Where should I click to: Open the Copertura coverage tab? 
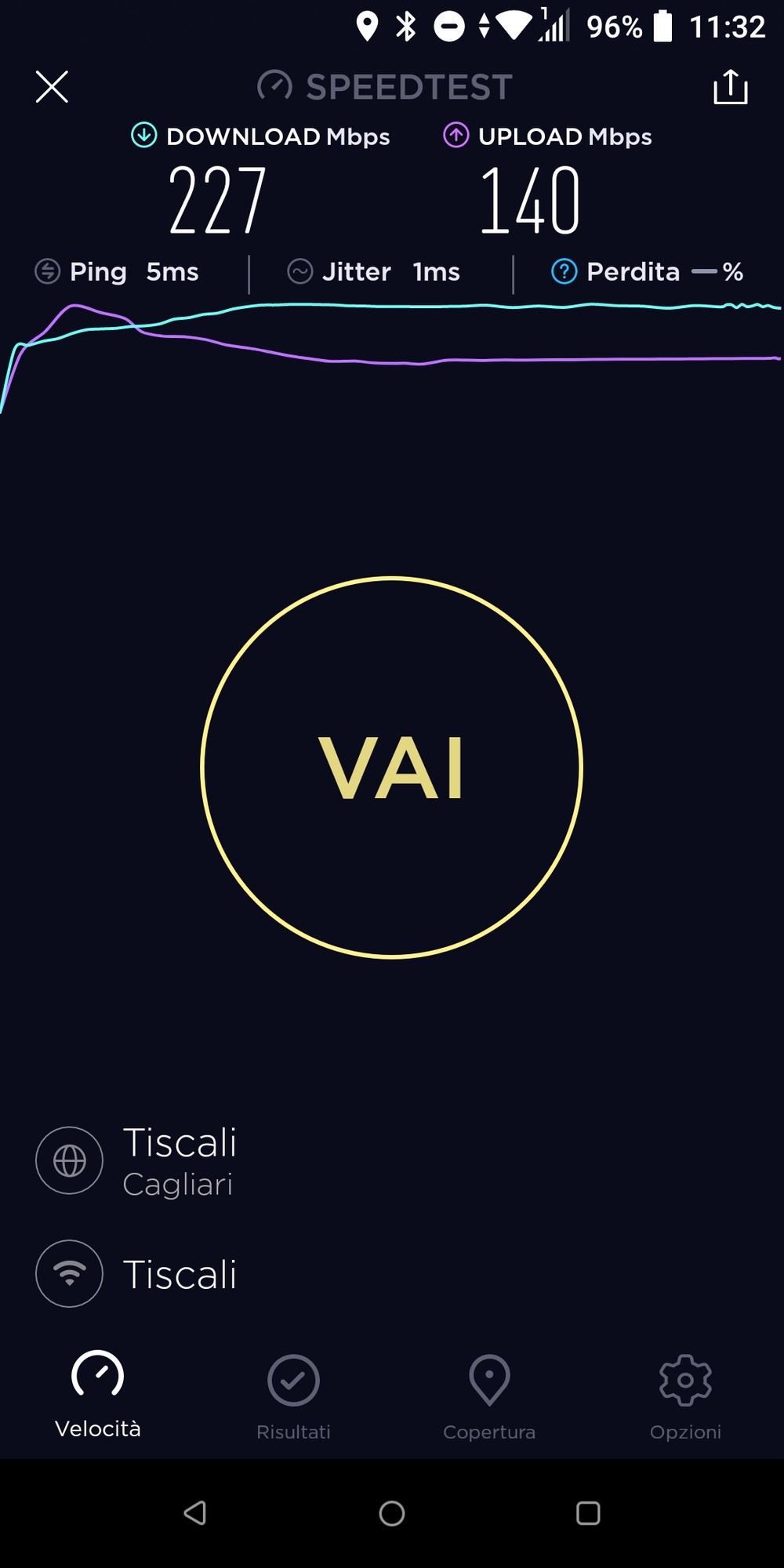pyautogui.click(x=489, y=1397)
